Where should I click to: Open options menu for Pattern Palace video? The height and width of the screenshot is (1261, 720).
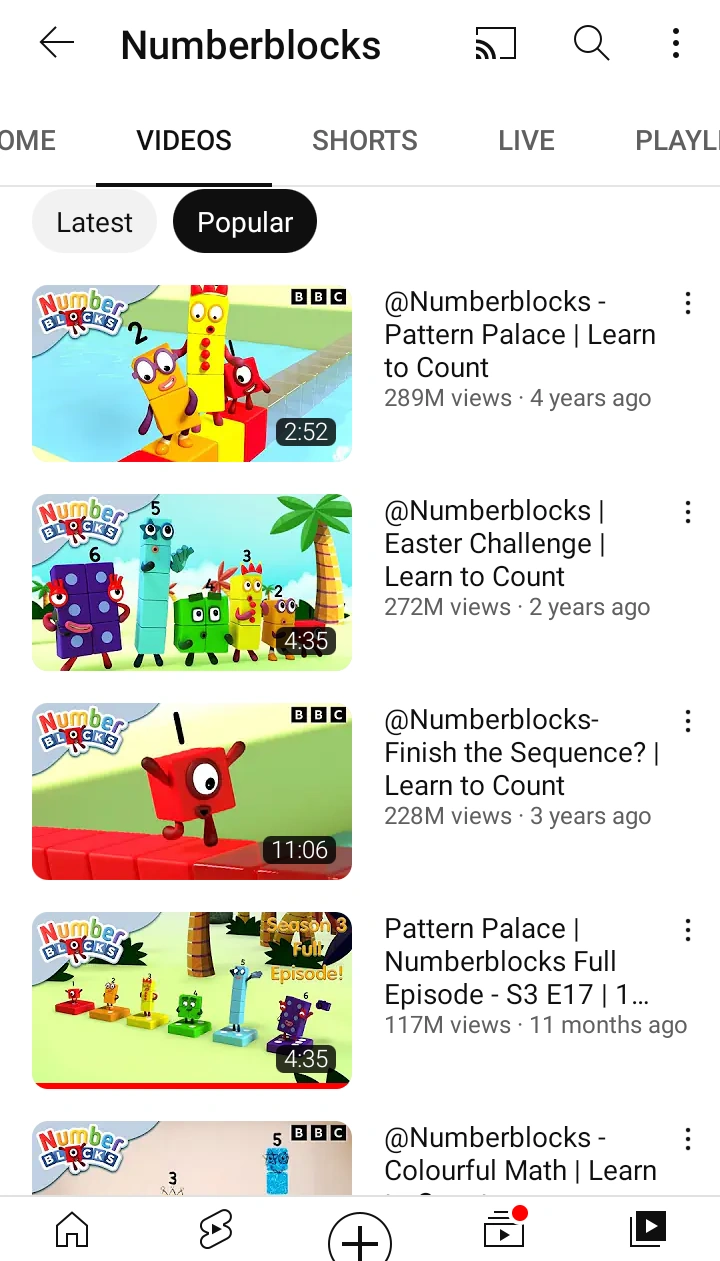click(688, 302)
